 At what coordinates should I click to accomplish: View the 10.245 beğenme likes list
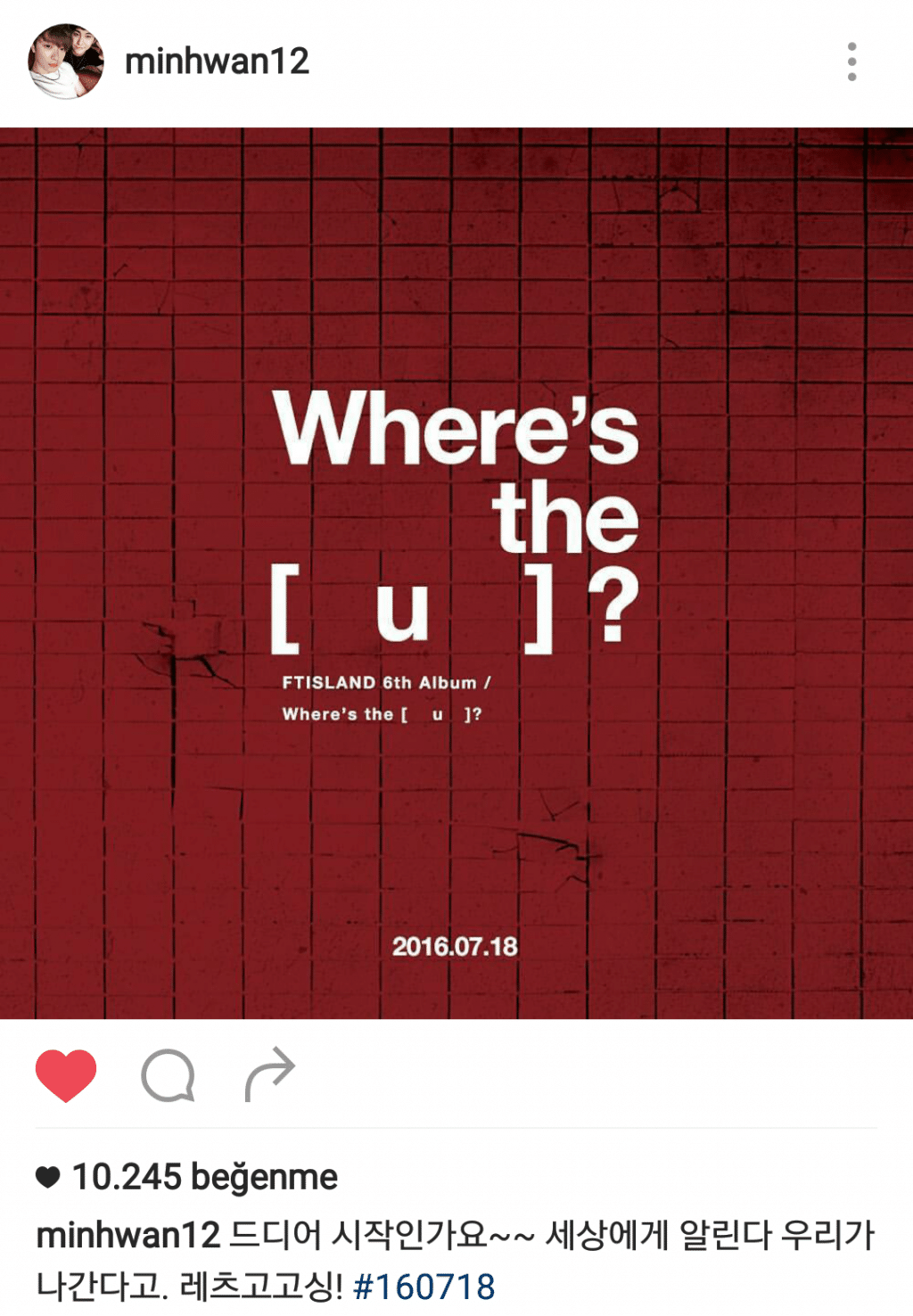(204, 1177)
